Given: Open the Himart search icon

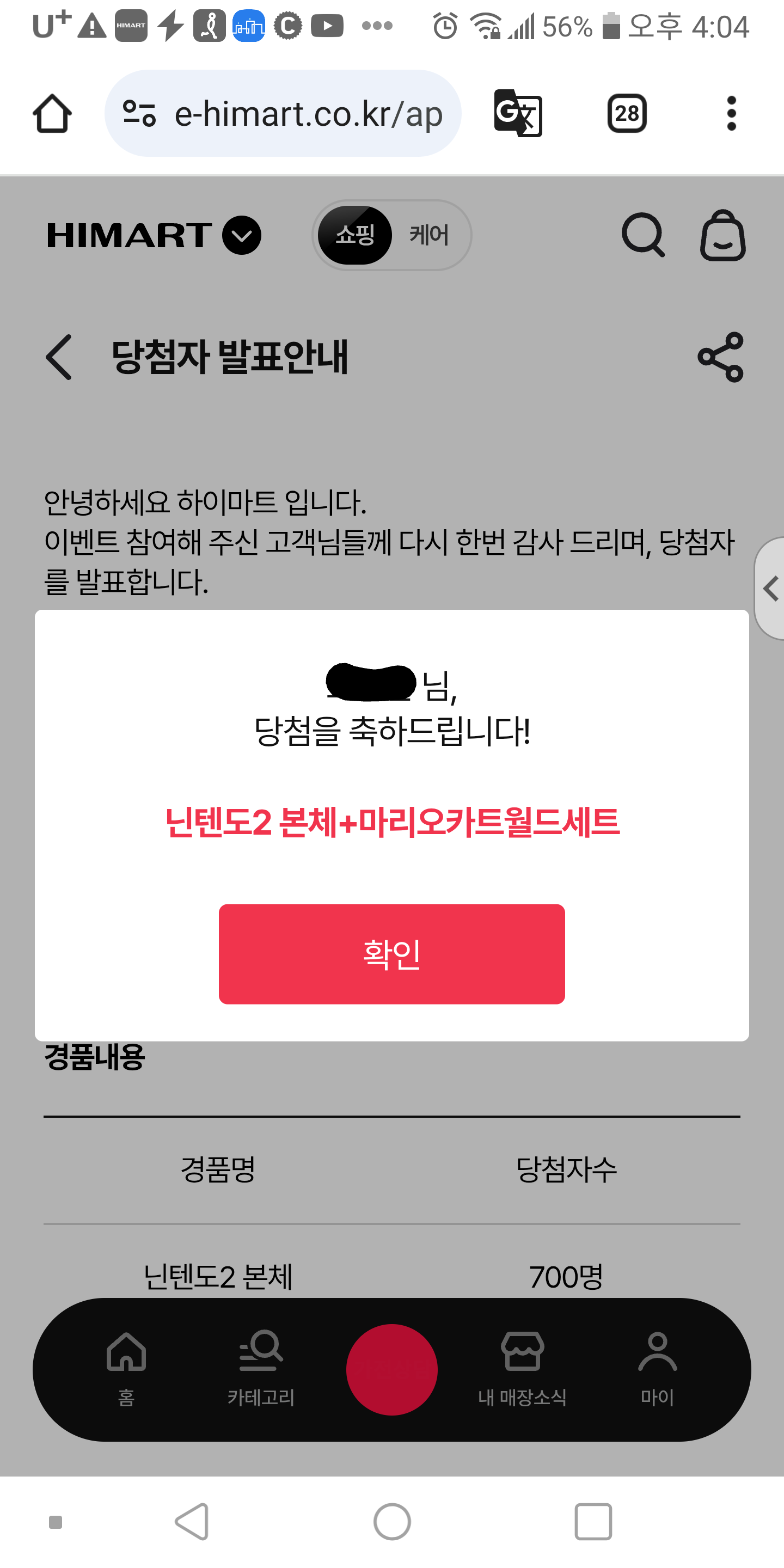Looking at the screenshot, I should point(643,235).
